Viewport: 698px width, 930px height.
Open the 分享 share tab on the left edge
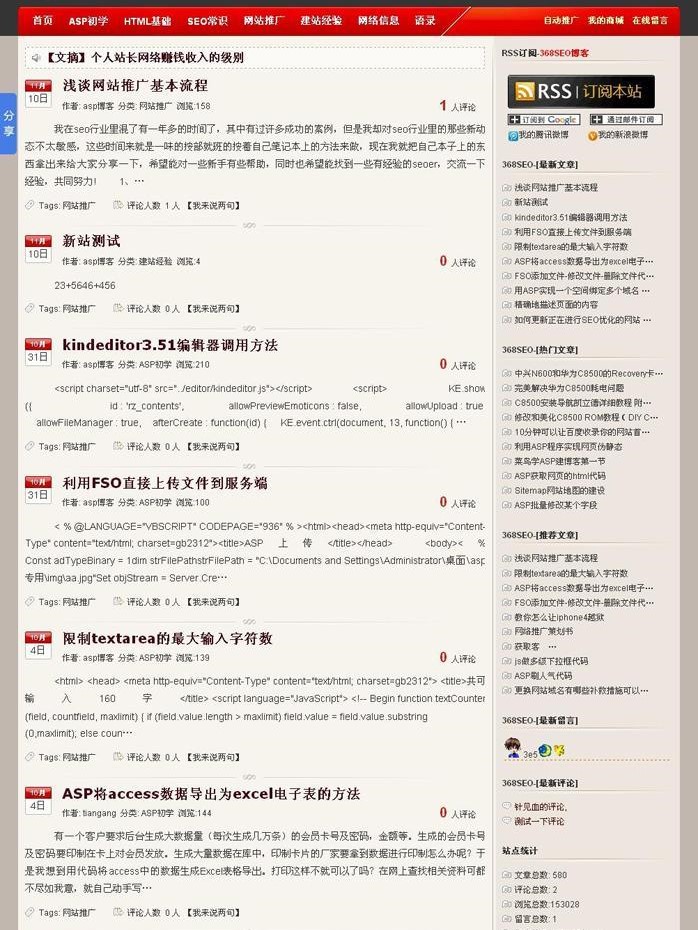coord(8,124)
